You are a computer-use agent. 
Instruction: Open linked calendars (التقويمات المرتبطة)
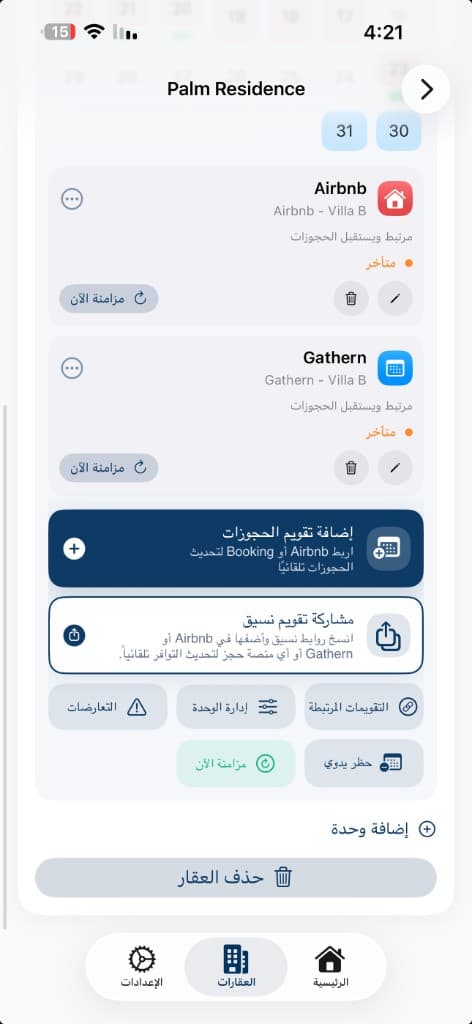click(x=364, y=707)
